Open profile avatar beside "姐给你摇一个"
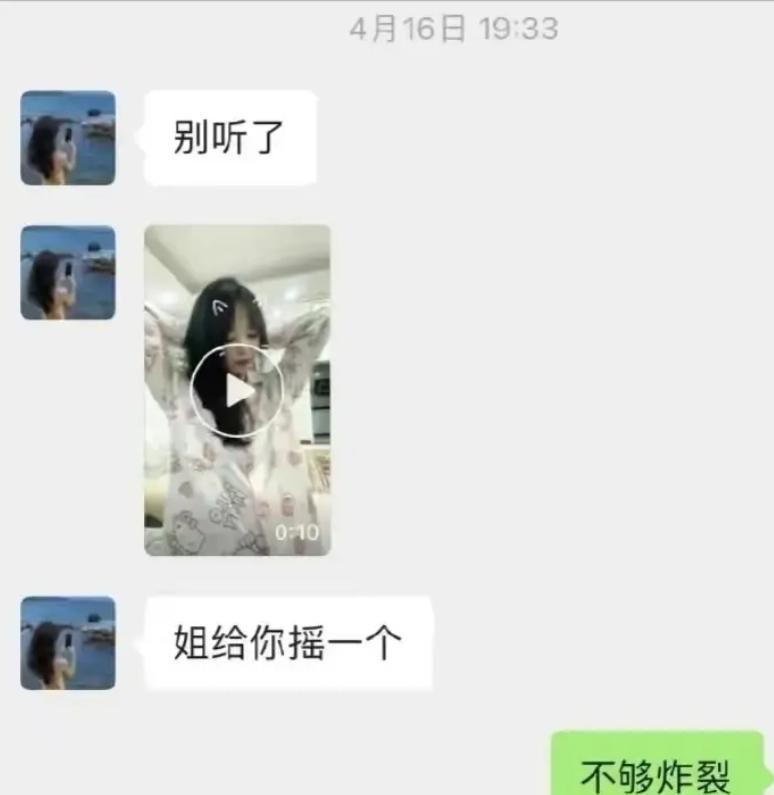The width and height of the screenshot is (774, 795). 68,643
